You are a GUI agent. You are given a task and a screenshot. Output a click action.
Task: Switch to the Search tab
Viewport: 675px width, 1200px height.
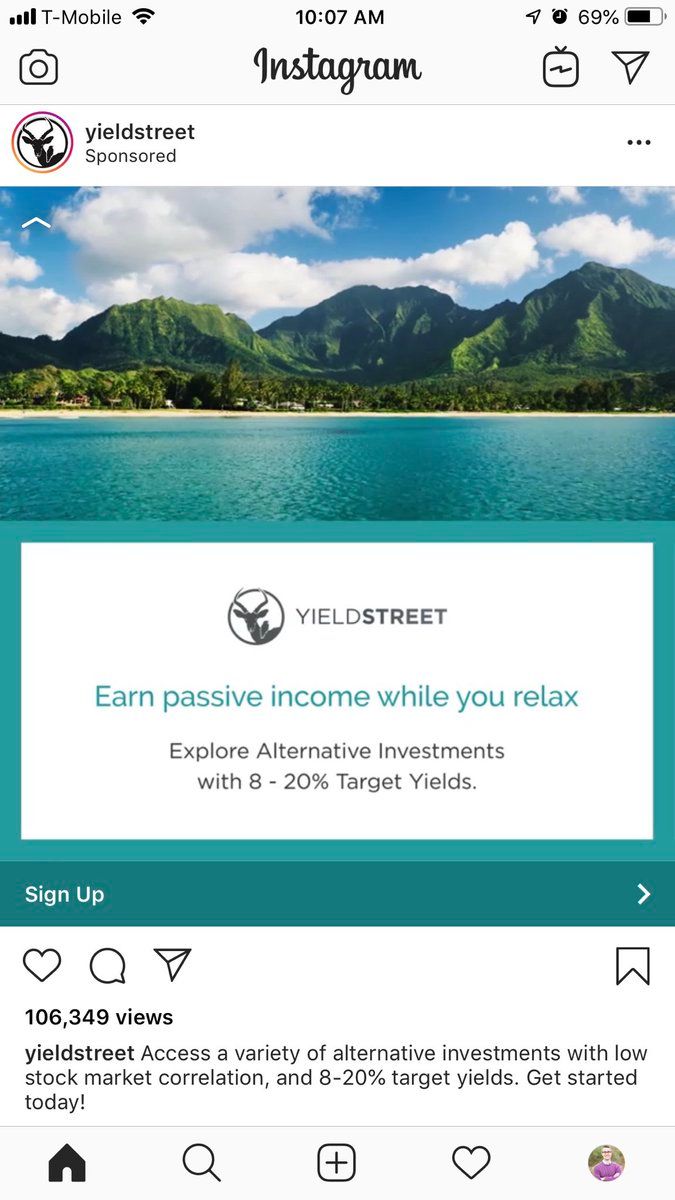[x=201, y=1163]
